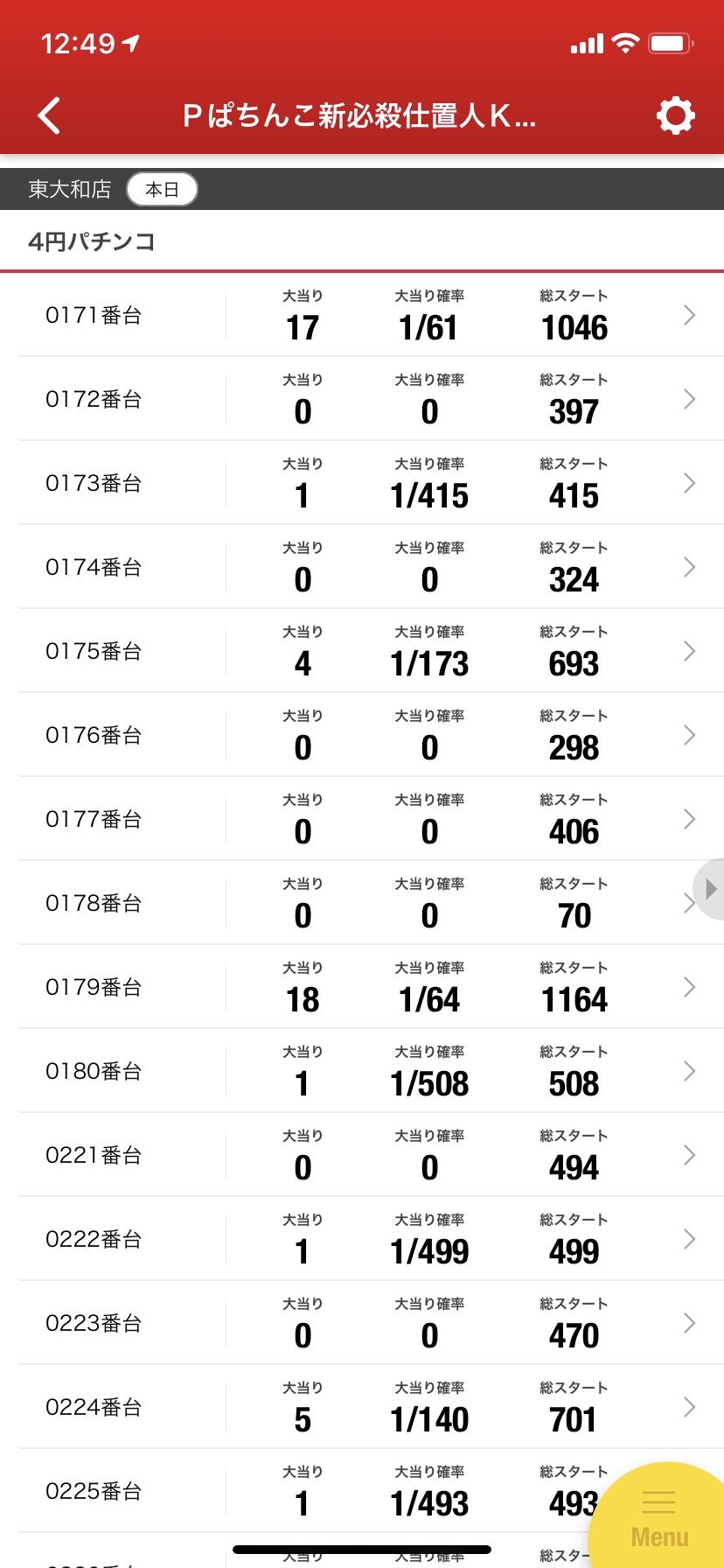Select the 0174番台 row
Screen dimensions: 724x1568
tap(362, 567)
